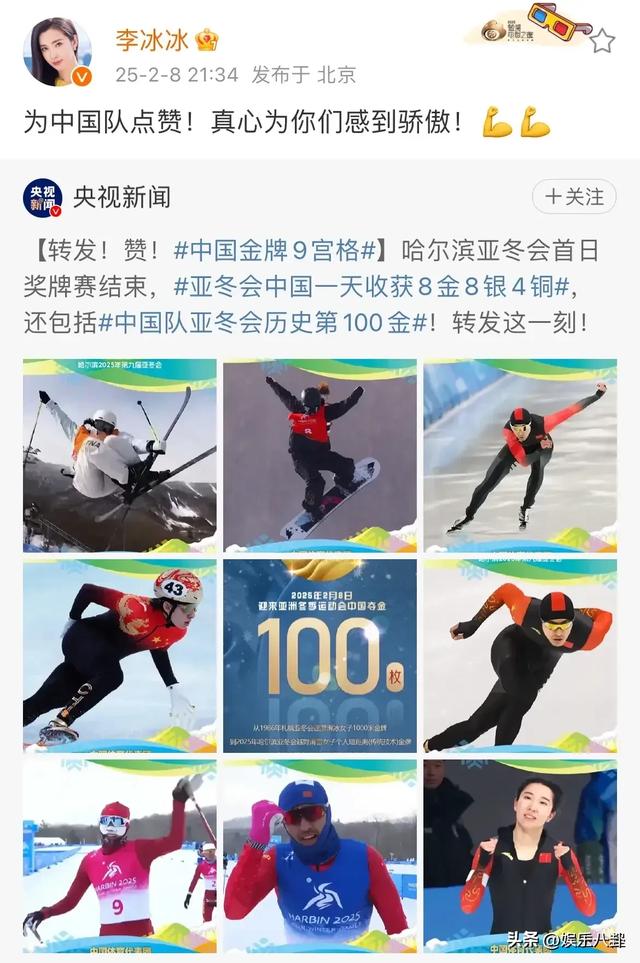View the snowboarder photo in red vest

[320, 456]
